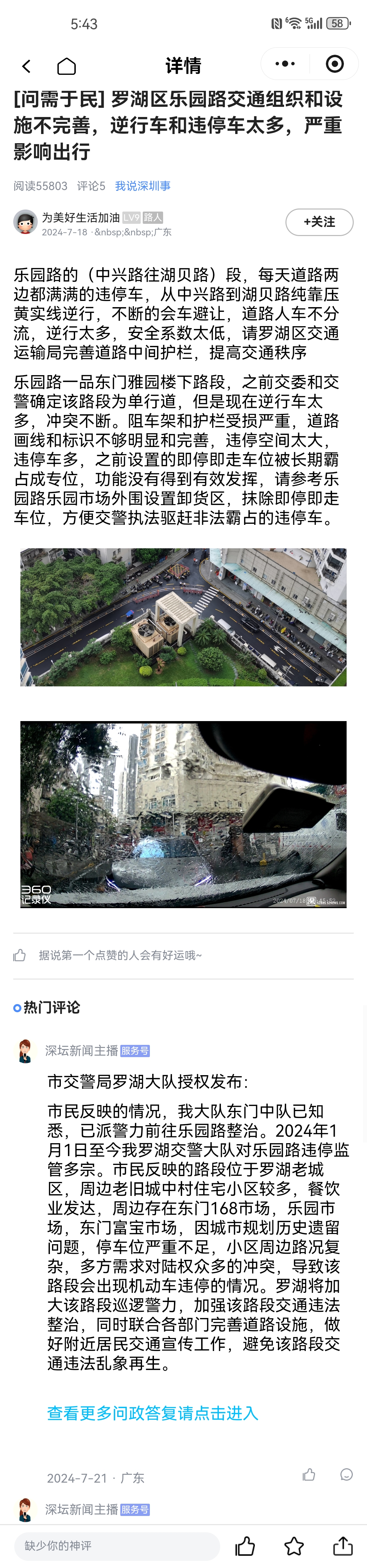Open the home icon in top bar

[66, 66]
